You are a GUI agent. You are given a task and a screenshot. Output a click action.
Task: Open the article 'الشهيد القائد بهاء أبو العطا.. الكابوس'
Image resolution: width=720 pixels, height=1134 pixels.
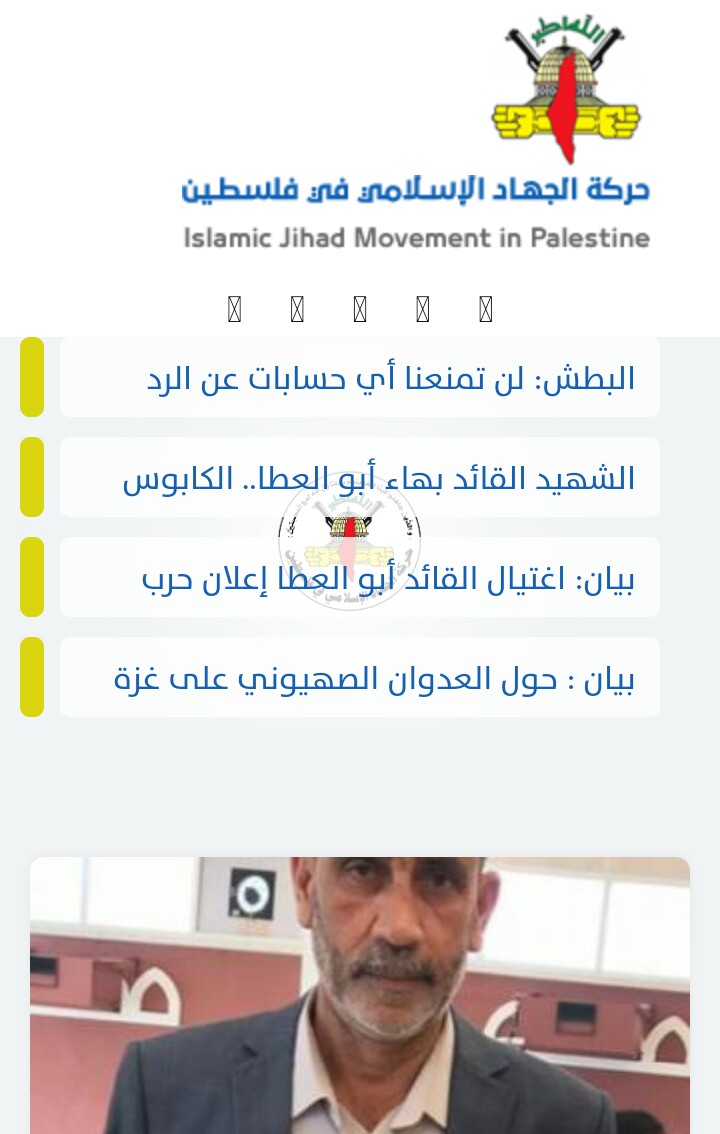pyautogui.click(x=380, y=479)
